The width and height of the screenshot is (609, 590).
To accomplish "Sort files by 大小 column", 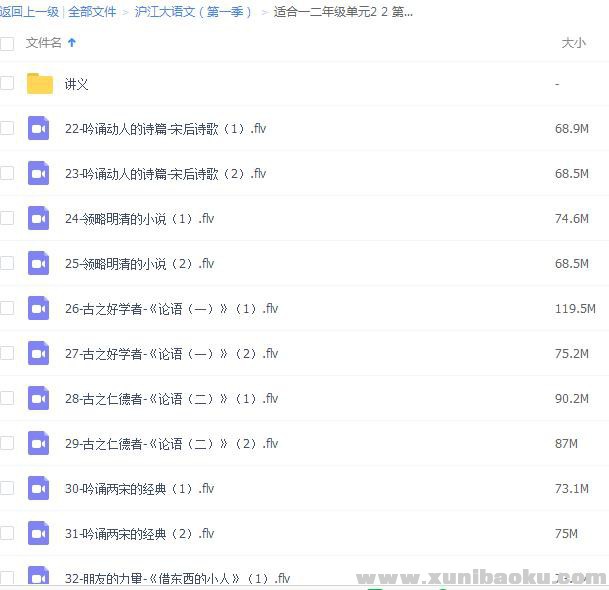I will click(573, 43).
